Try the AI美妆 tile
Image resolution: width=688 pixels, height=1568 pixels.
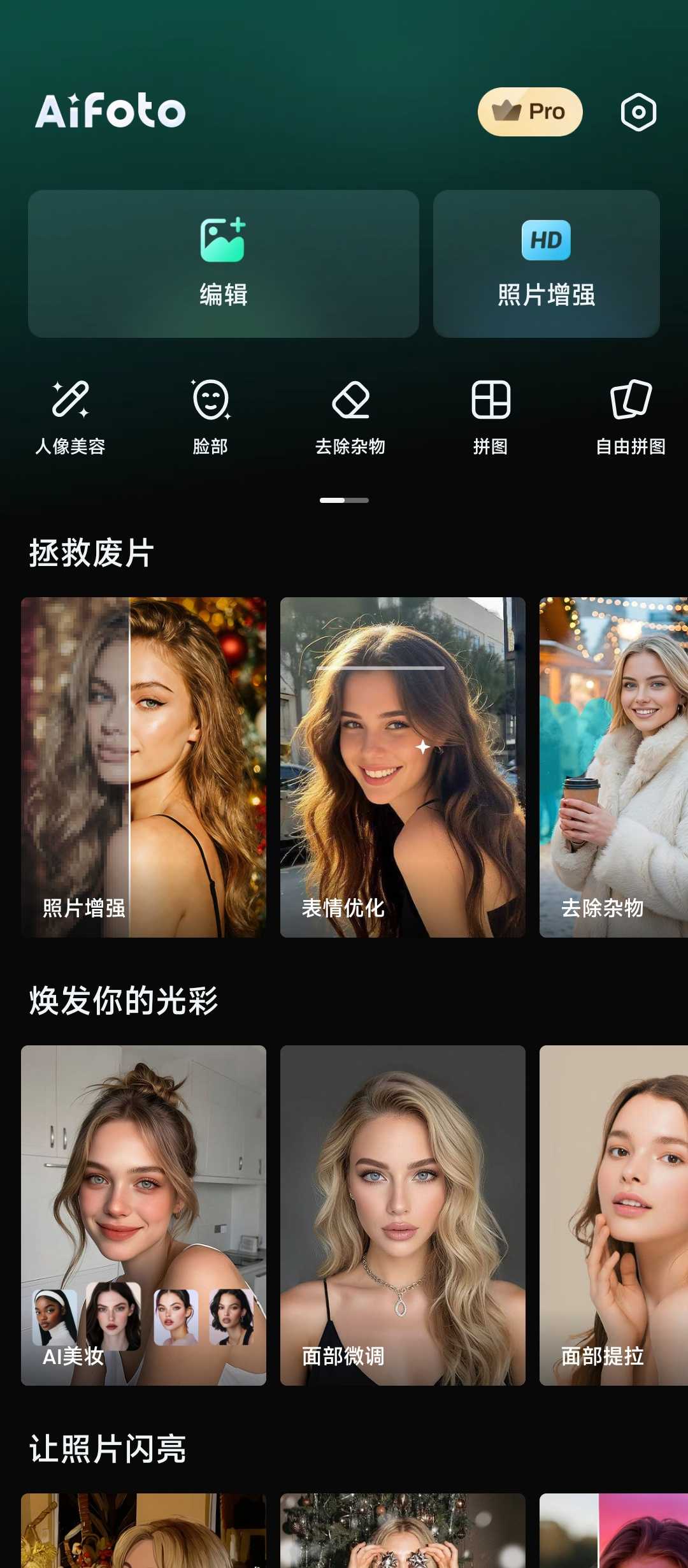click(143, 1215)
